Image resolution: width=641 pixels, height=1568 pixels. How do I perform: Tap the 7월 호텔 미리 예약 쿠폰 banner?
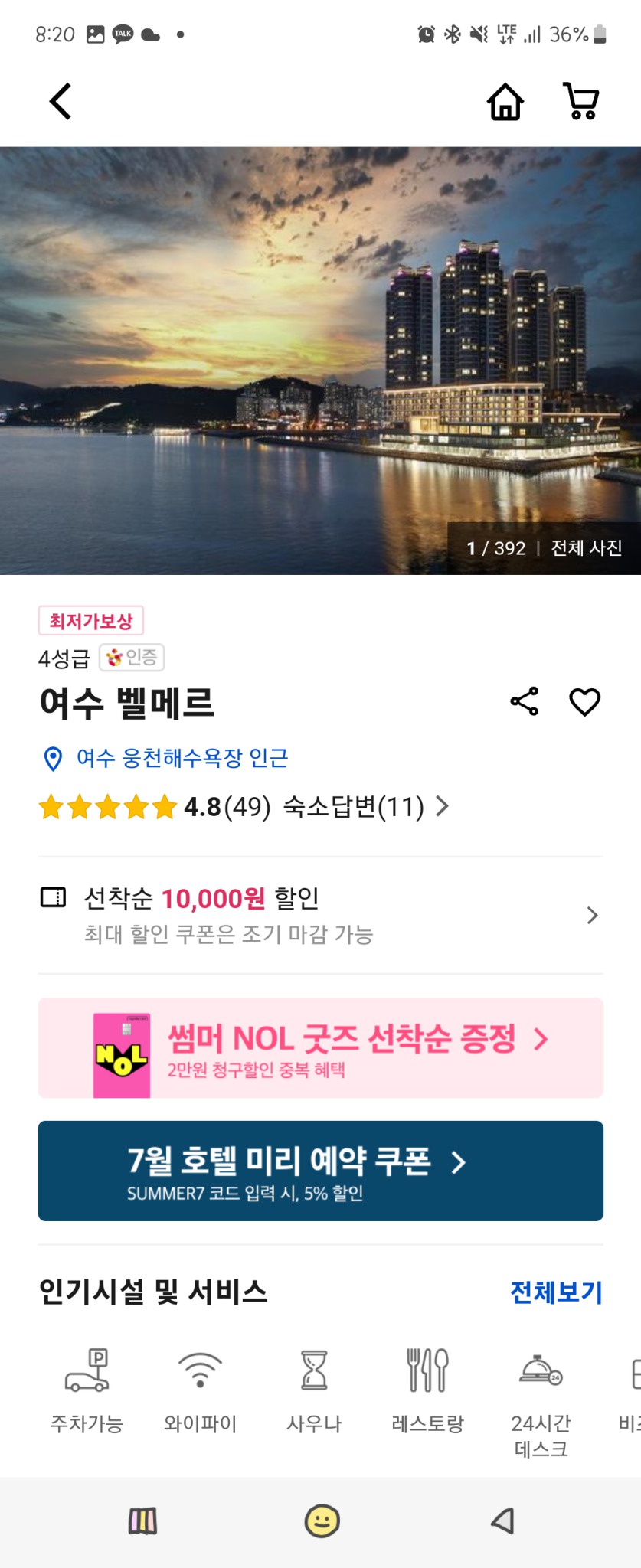320,1170
